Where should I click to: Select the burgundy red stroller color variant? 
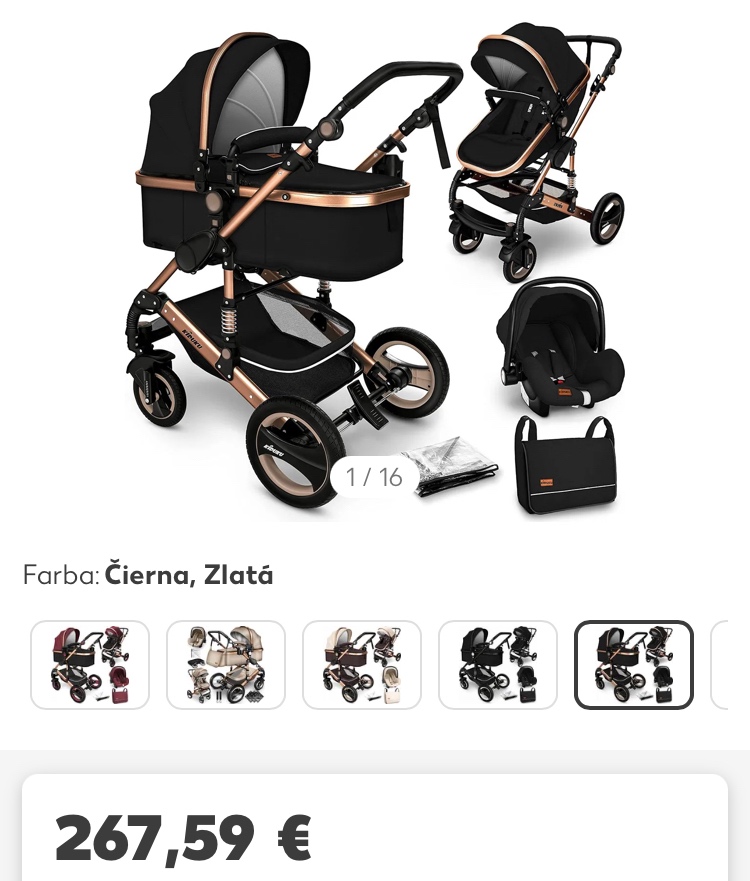(90, 665)
